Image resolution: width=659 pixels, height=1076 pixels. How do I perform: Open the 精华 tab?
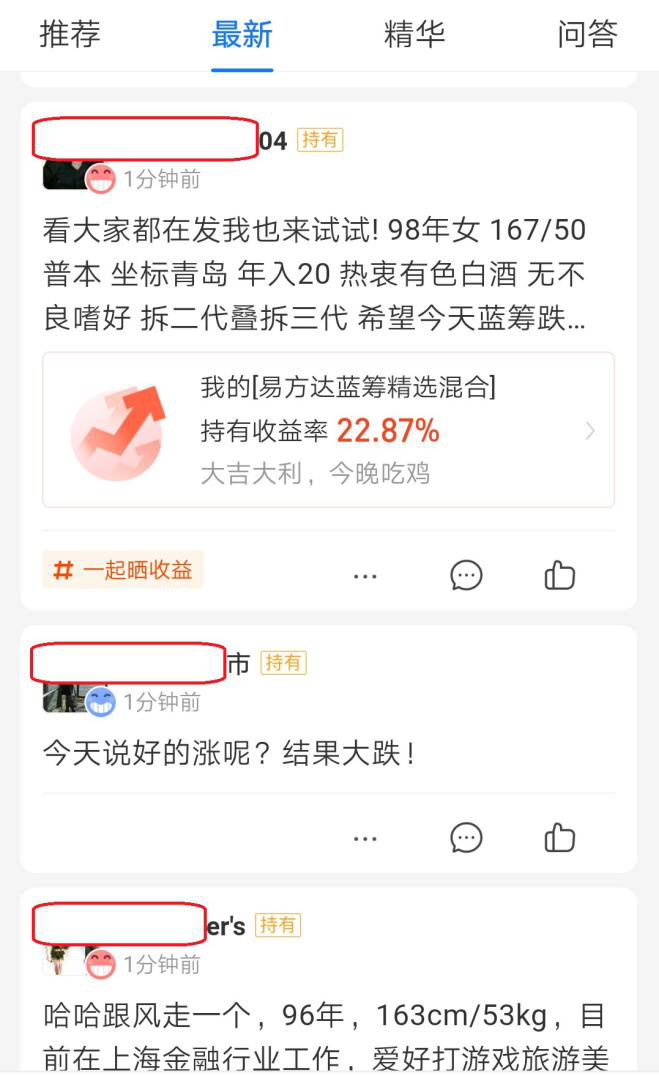[x=414, y=34]
